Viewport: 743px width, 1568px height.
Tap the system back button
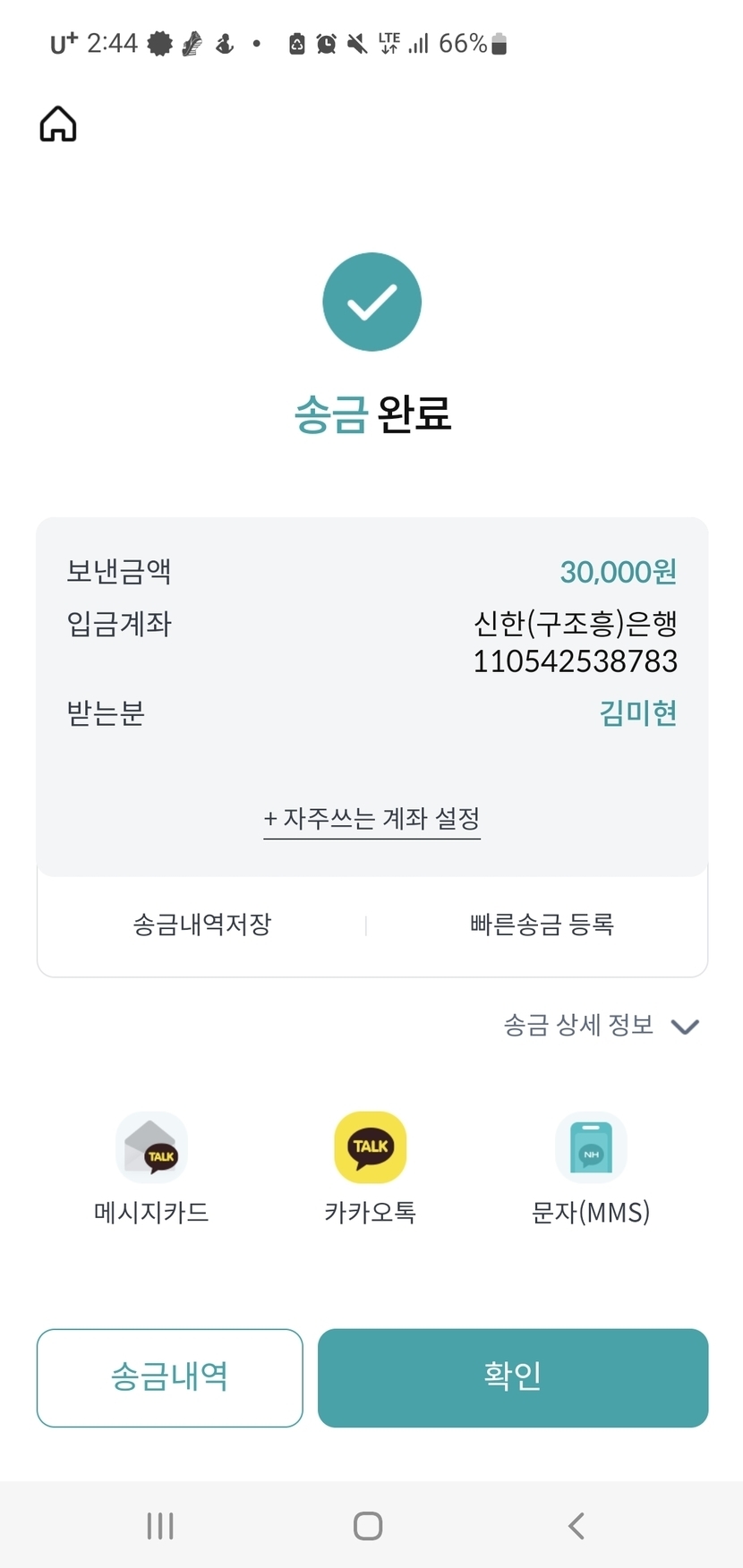pos(576,1526)
